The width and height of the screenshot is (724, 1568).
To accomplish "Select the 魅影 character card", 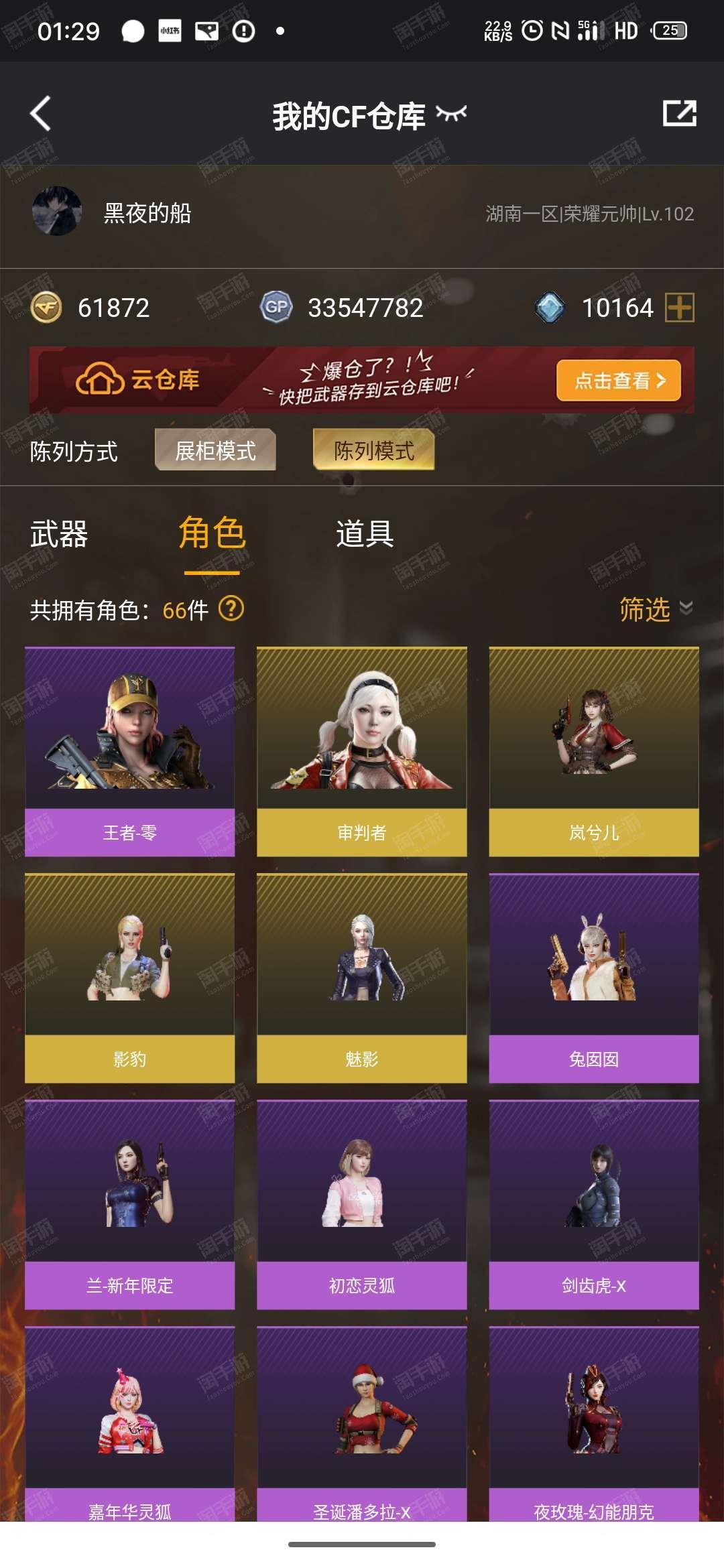I will click(x=362, y=978).
